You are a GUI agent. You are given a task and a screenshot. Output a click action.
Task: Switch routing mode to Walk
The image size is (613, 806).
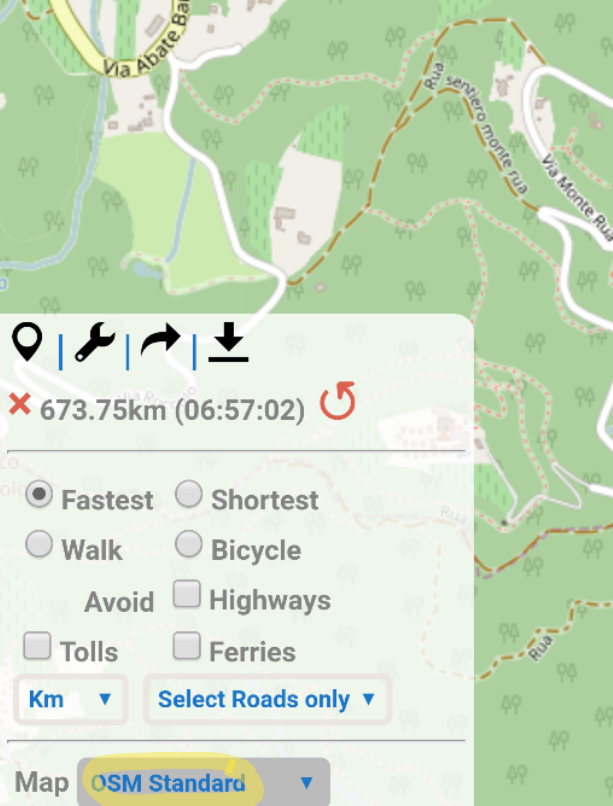tap(40, 545)
